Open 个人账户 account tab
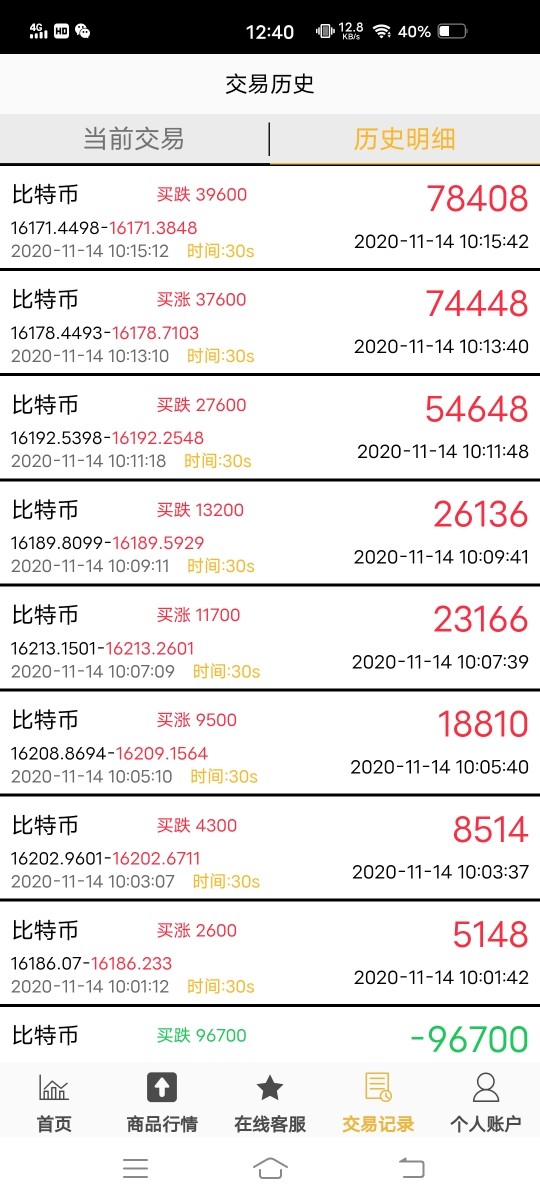Screen dimensions: 540x1200 click(x=486, y=1102)
